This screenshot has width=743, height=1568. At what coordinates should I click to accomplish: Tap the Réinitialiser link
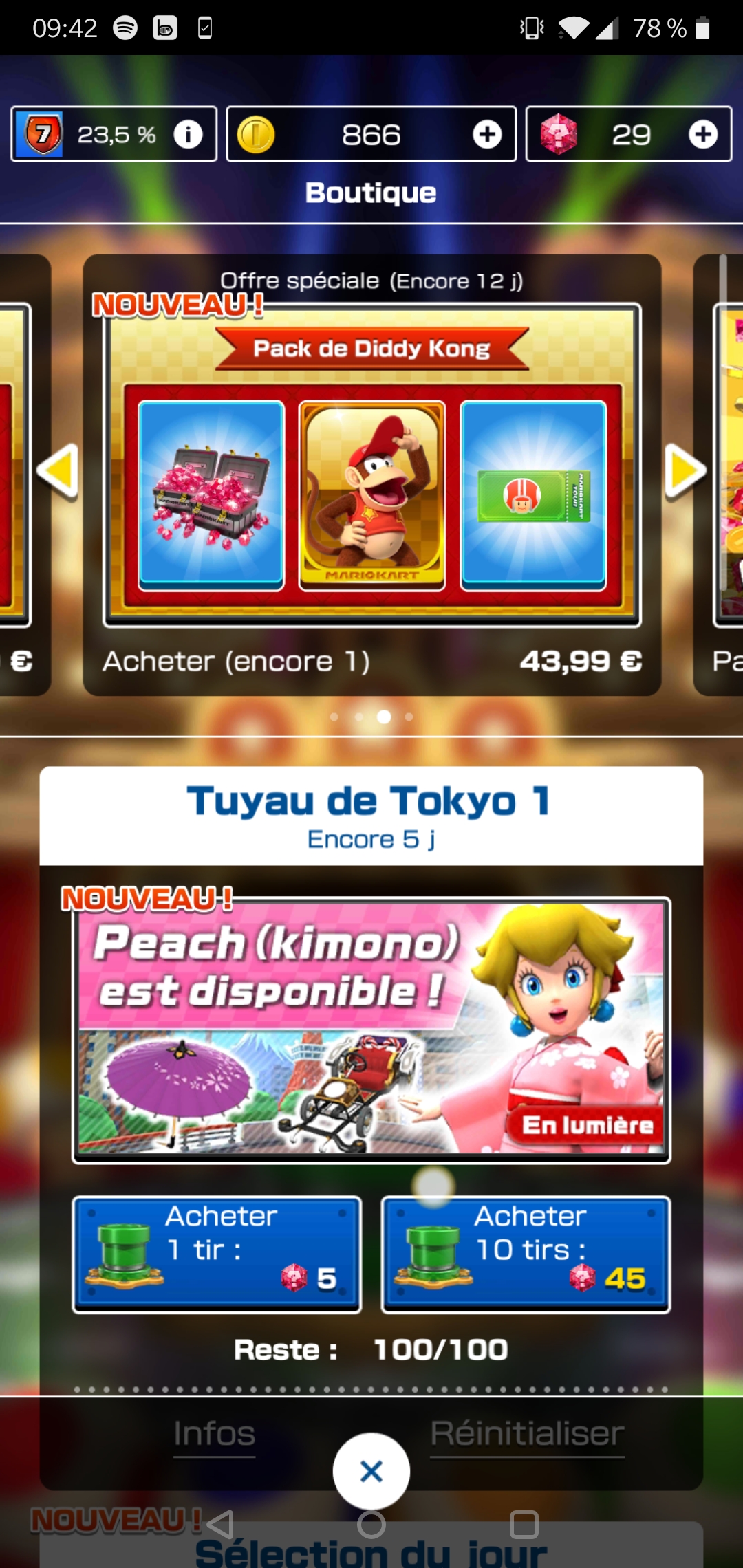[x=528, y=1435]
